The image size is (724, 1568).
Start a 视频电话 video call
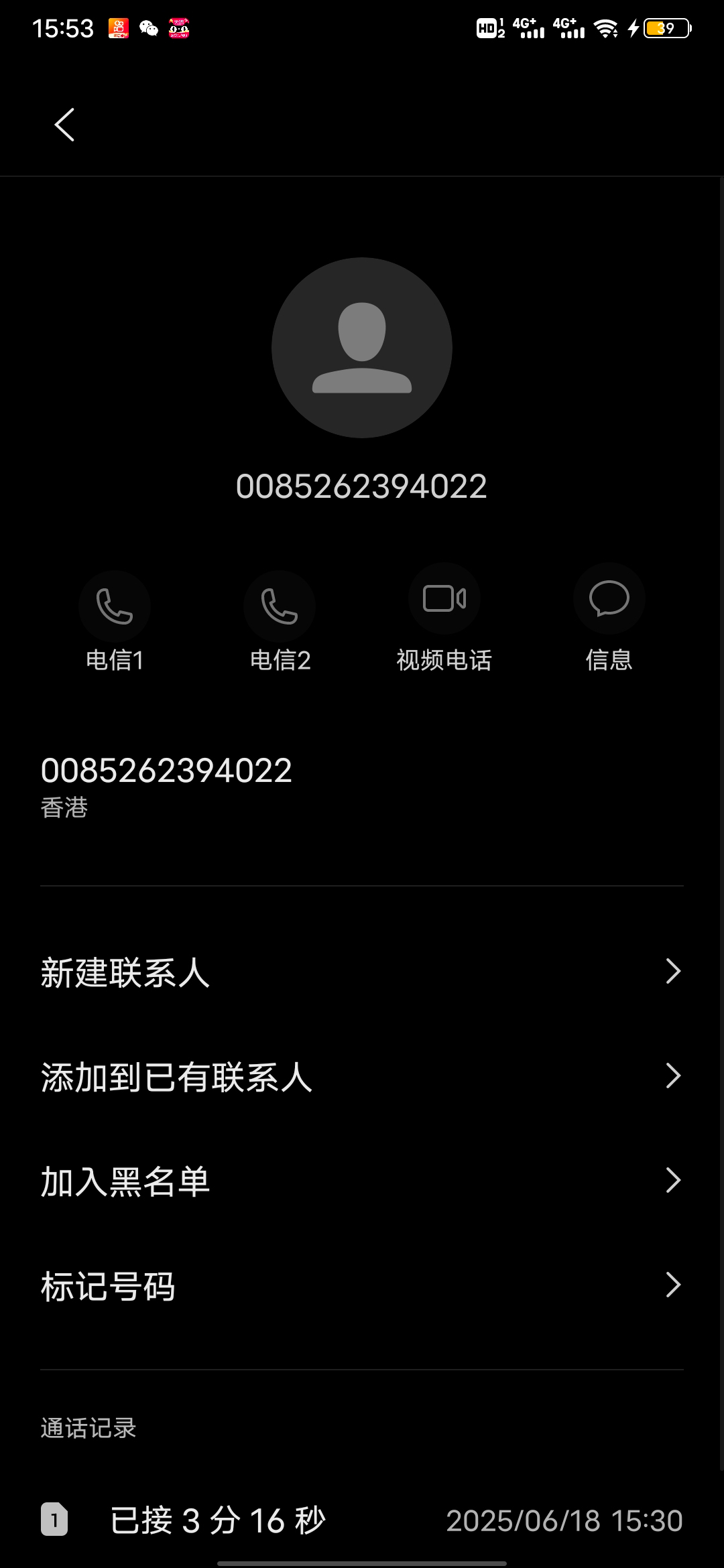click(x=444, y=600)
